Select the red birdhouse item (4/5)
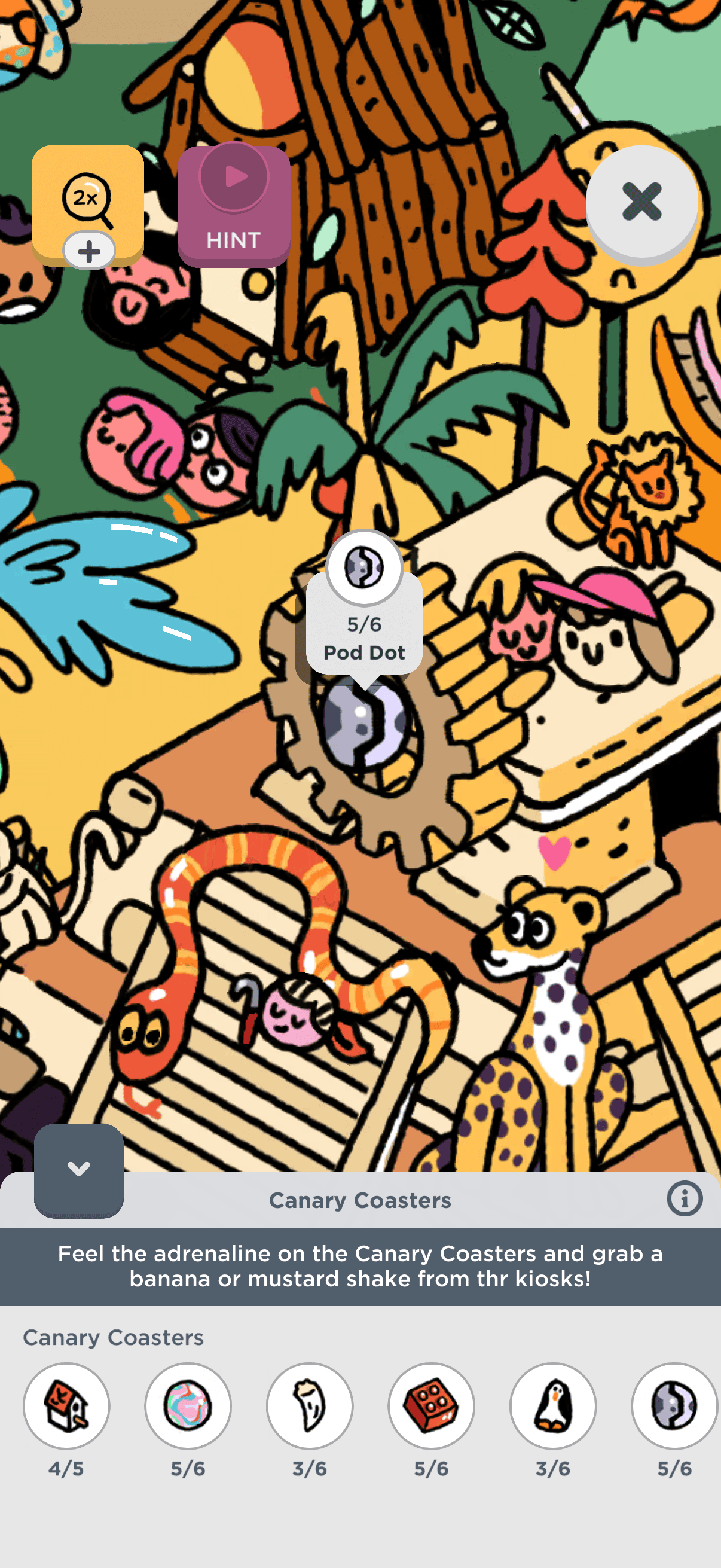The width and height of the screenshot is (721, 1568). 66,1405
